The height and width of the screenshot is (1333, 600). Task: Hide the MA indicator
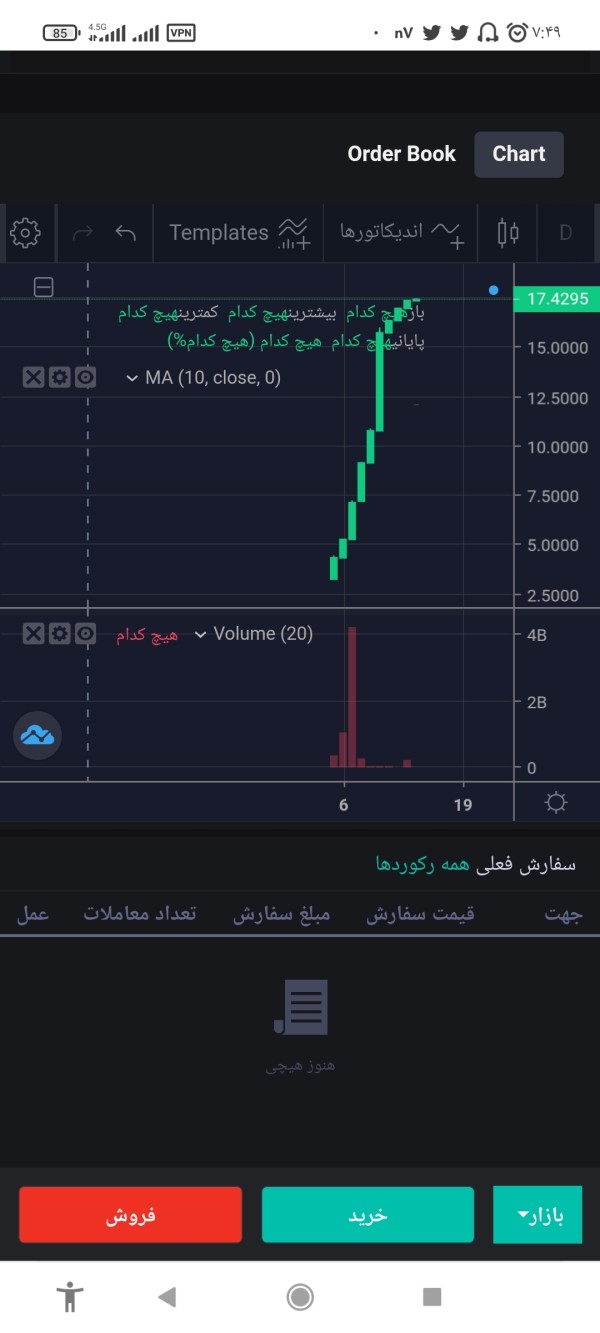(85, 377)
